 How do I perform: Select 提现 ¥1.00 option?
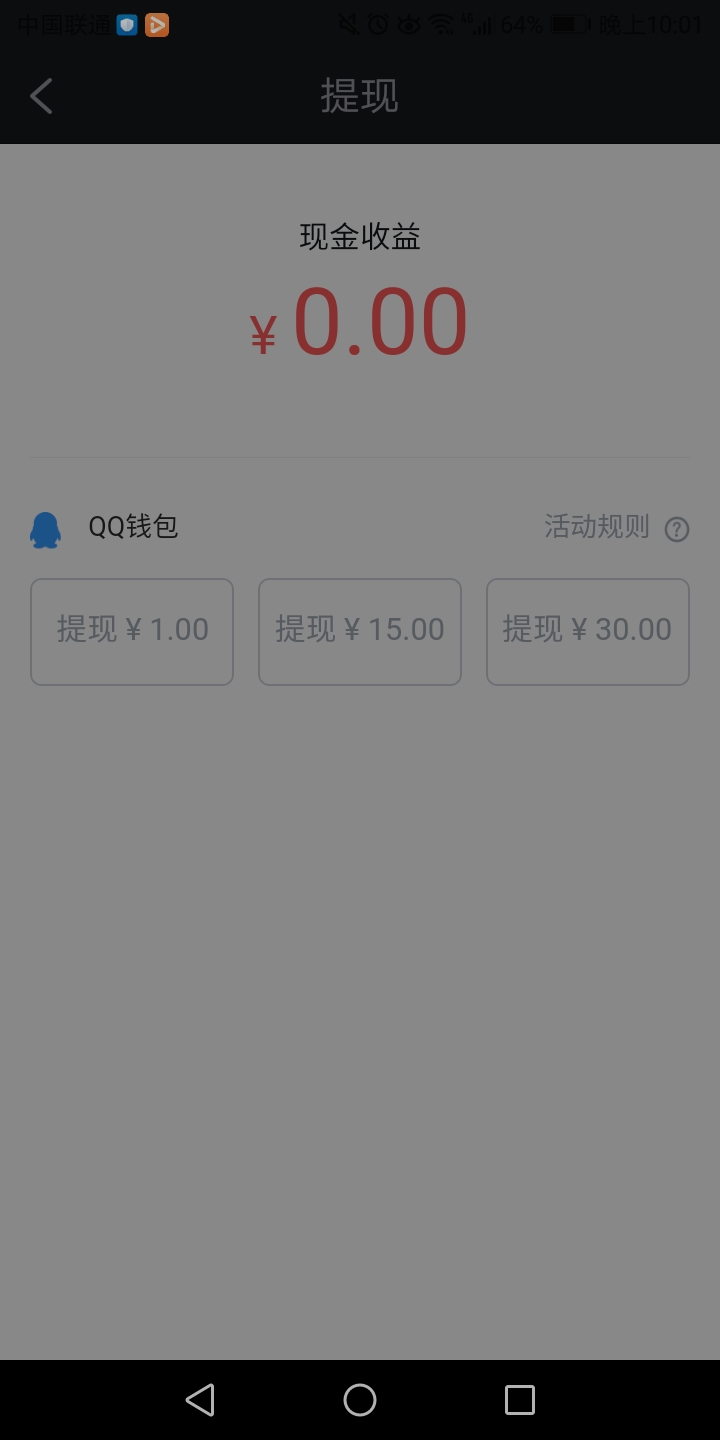(132, 631)
